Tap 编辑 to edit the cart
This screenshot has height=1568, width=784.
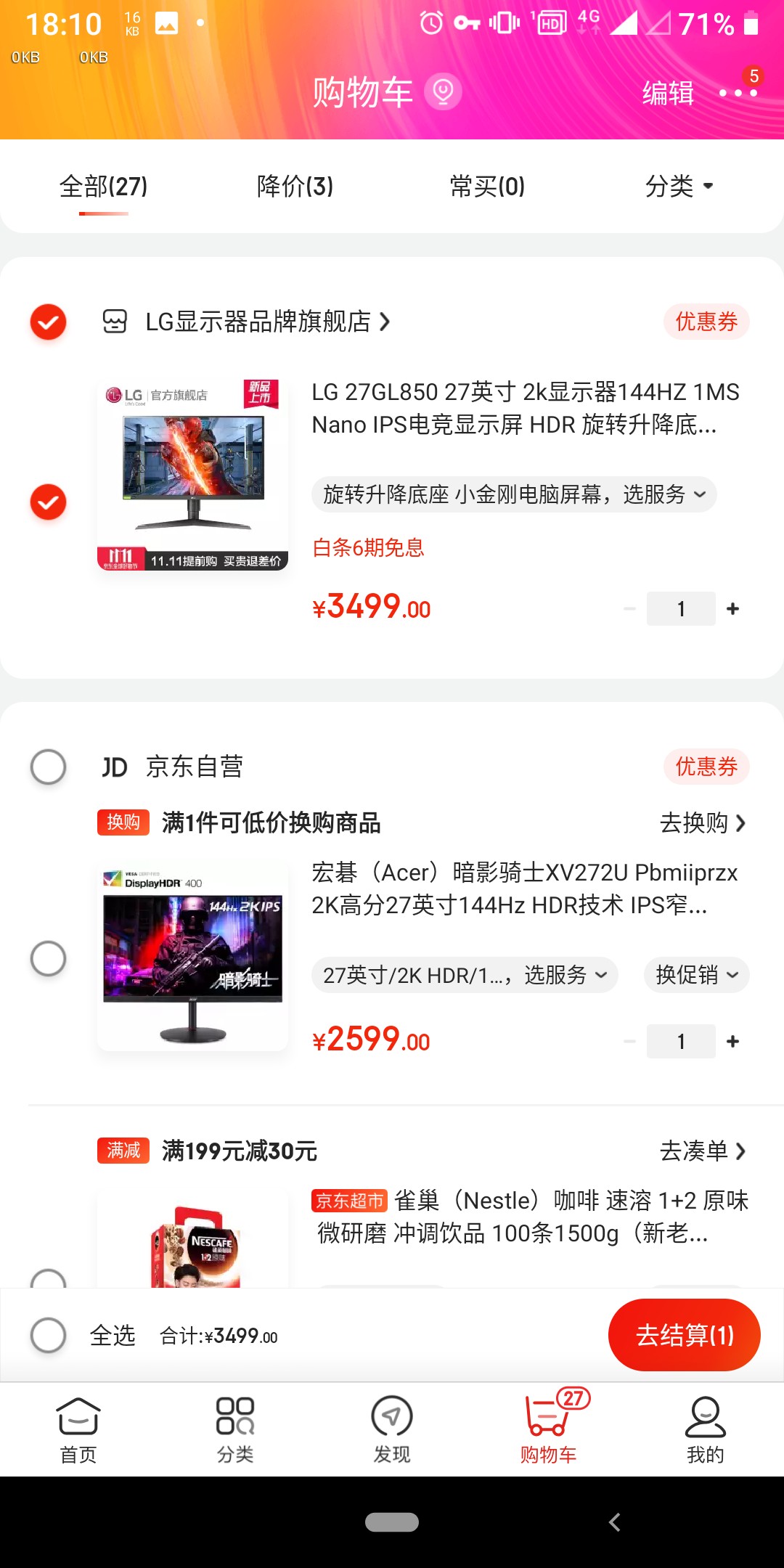[x=668, y=93]
